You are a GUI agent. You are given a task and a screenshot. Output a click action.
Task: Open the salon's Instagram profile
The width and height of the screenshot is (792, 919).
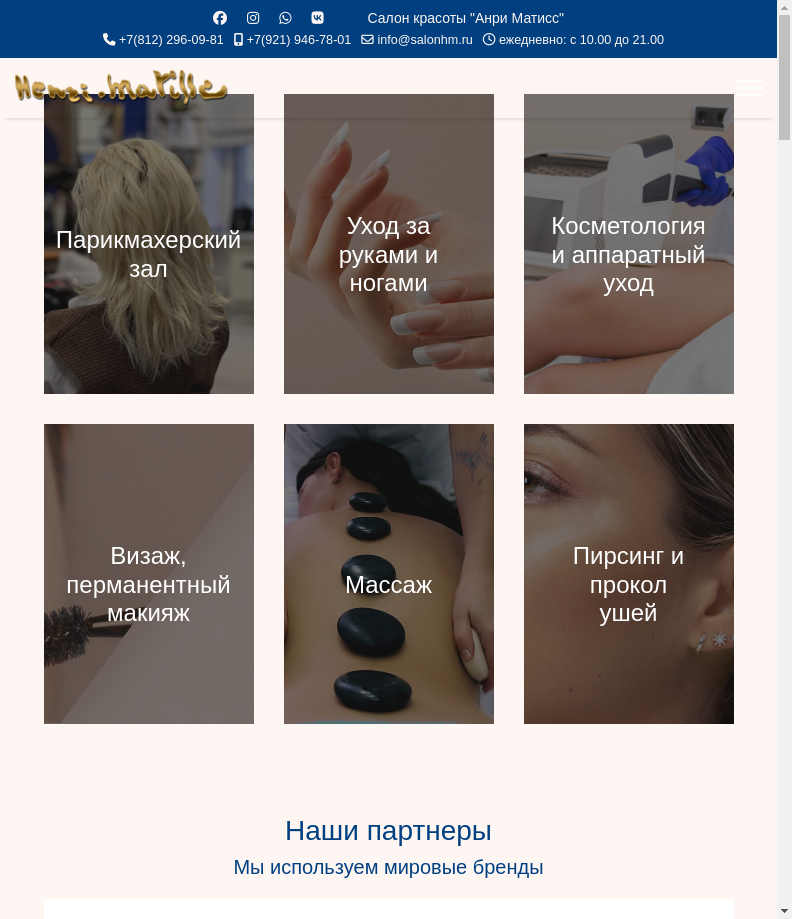[x=253, y=18]
